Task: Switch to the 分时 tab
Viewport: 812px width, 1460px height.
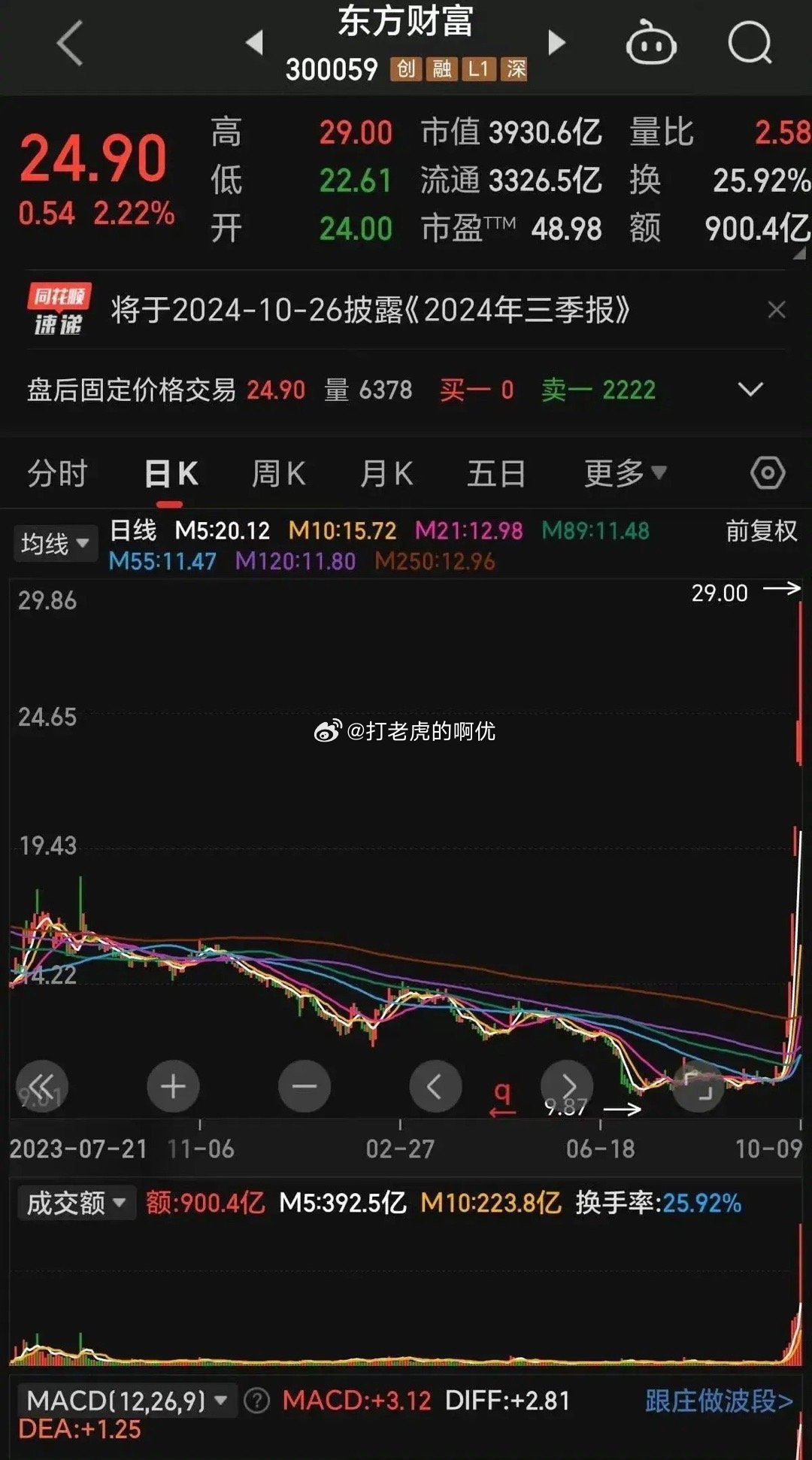Action: pyautogui.click(x=58, y=474)
